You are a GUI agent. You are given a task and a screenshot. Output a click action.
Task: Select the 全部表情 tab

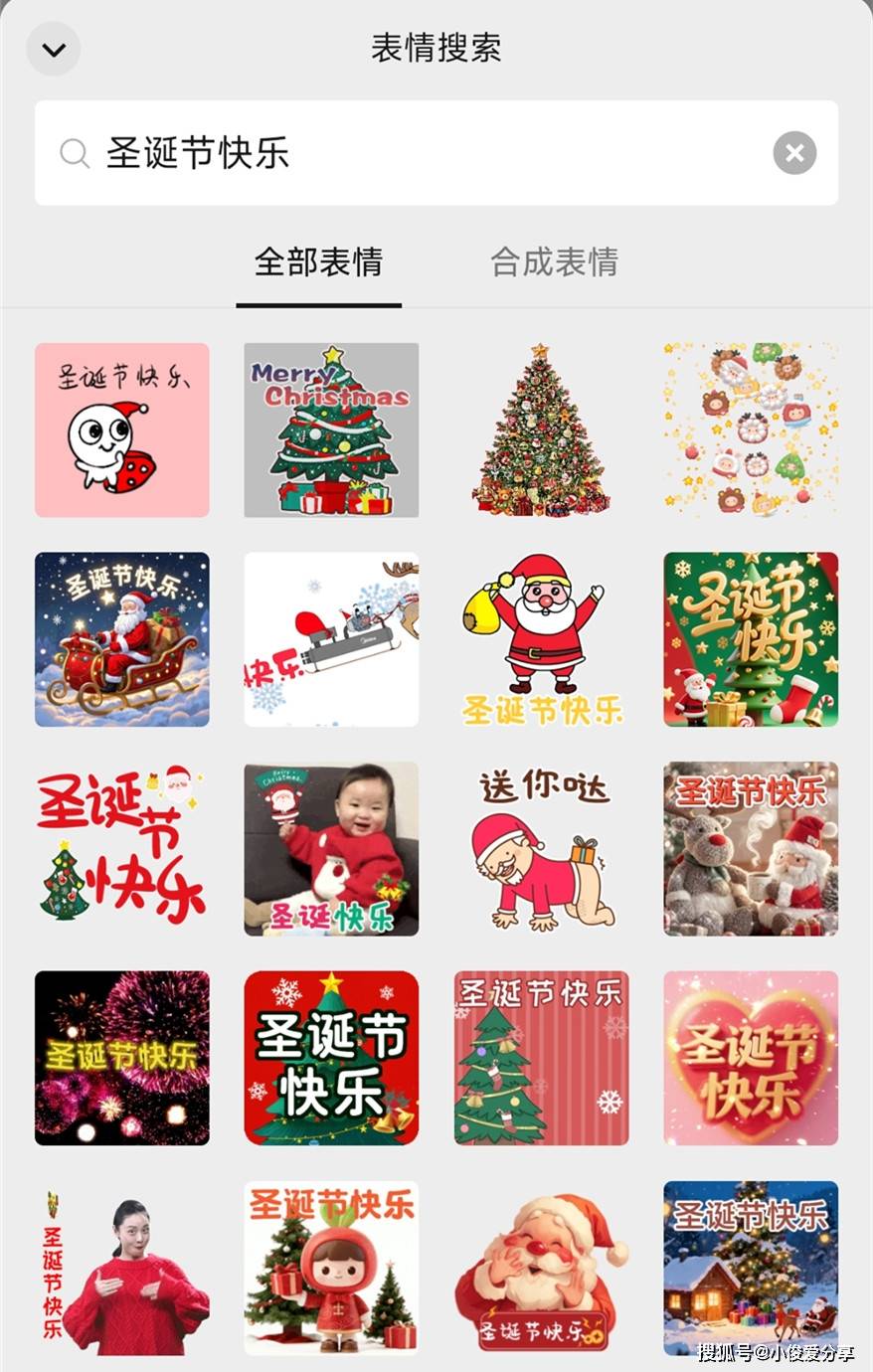(318, 262)
